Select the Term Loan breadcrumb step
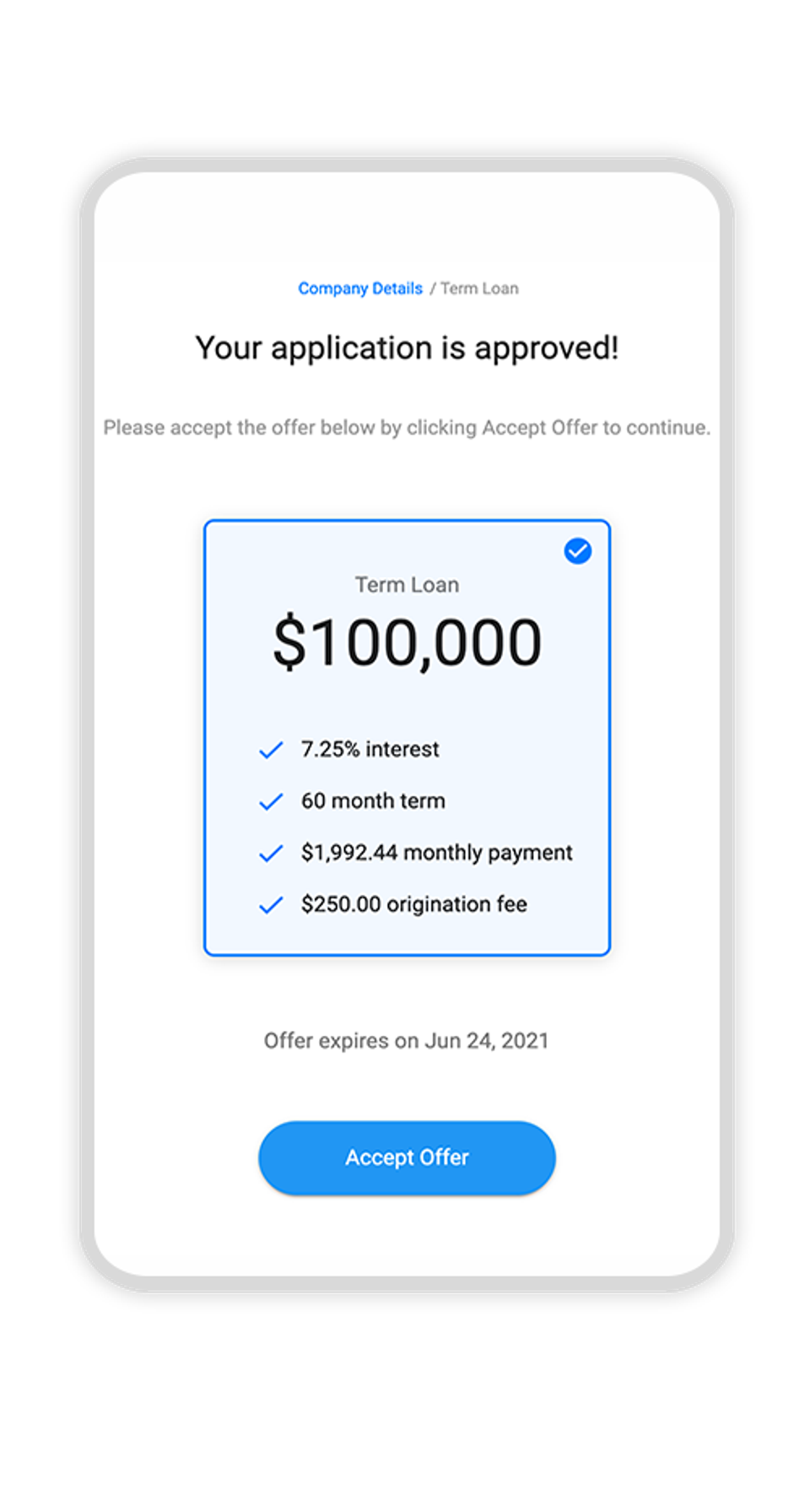This screenshot has width=810, height=1512. (x=479, y=288)
